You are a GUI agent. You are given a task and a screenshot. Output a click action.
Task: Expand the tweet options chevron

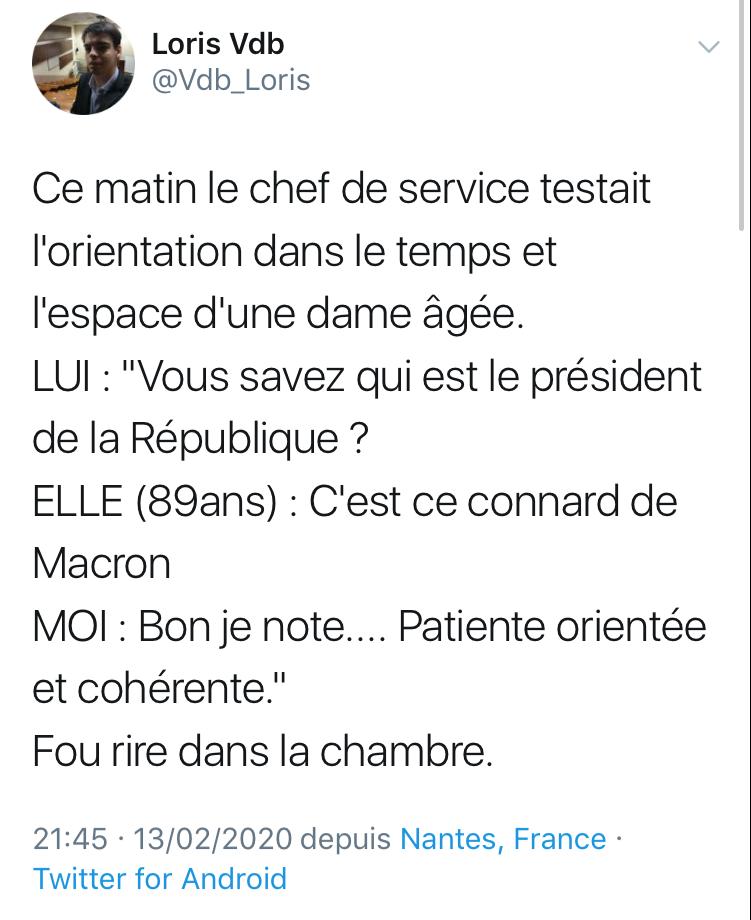point(708,47)
